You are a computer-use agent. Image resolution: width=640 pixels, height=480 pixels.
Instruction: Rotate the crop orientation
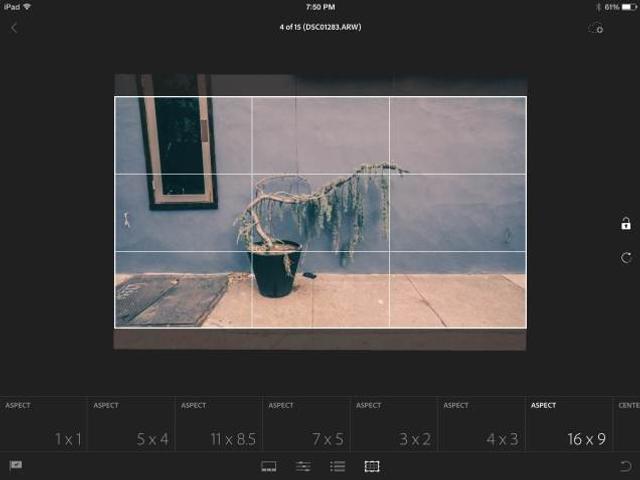click(626, 258)
